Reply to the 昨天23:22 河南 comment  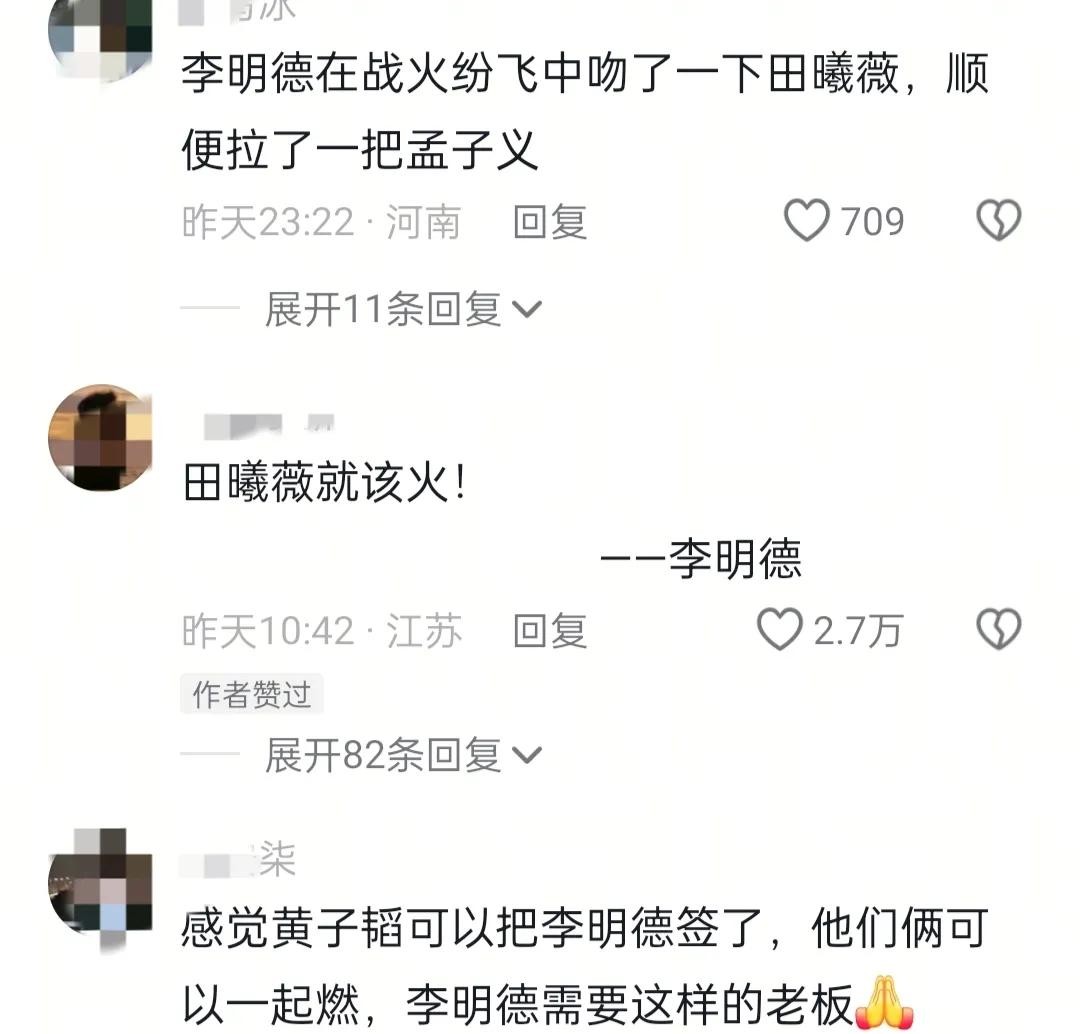pos(549,222)
